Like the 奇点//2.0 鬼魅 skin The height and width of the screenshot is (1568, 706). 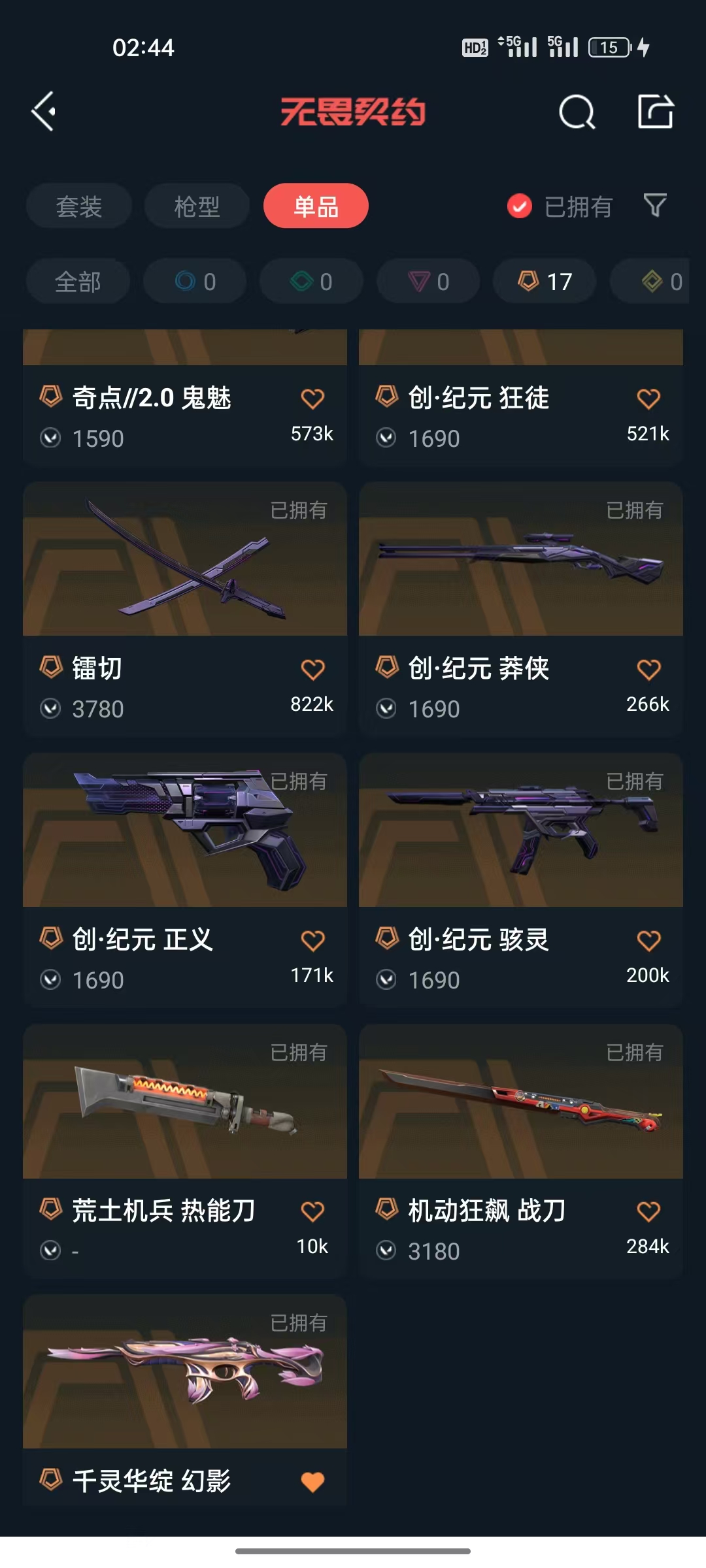[312, 399]
